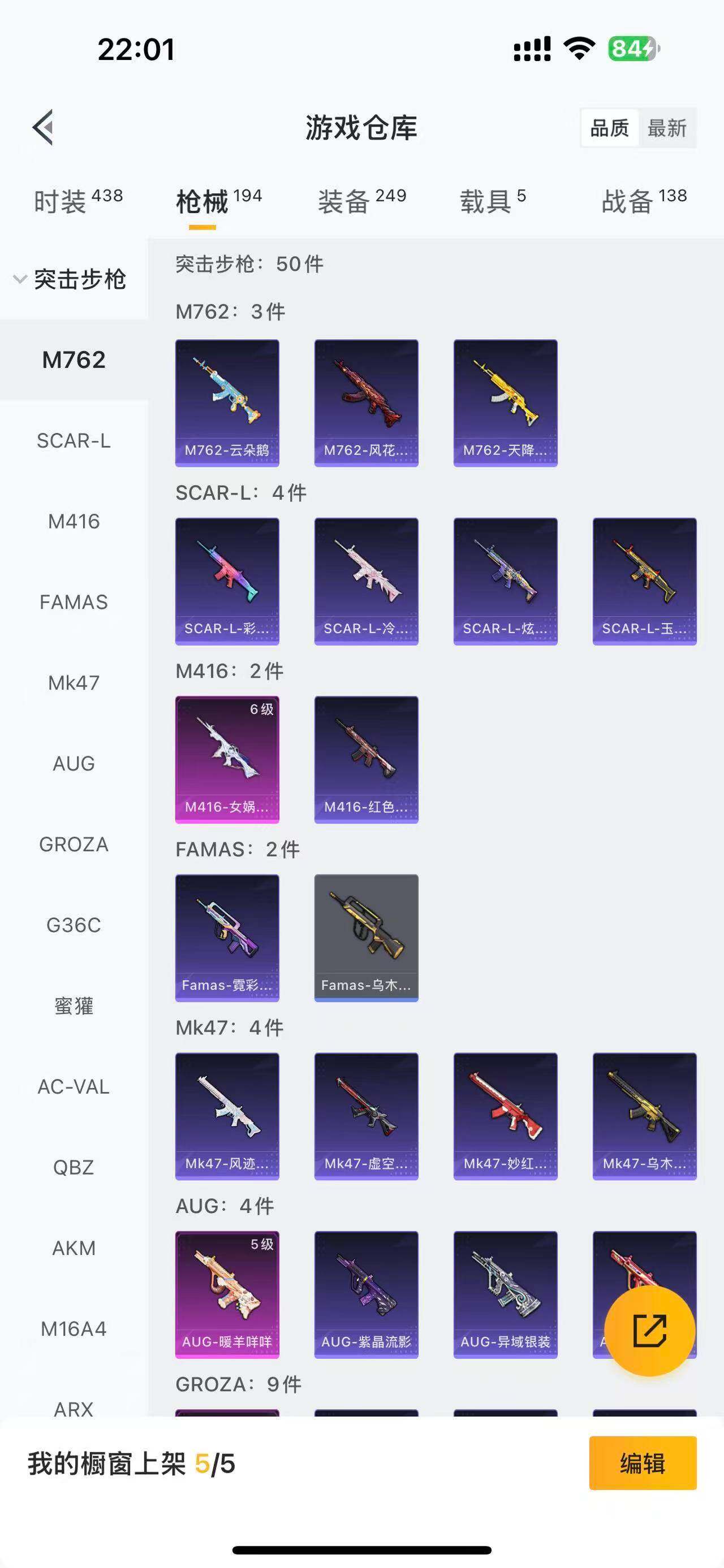The image size is (724, 1568).
Task: Choose AKM in the side list
Action: [74, 1248]
